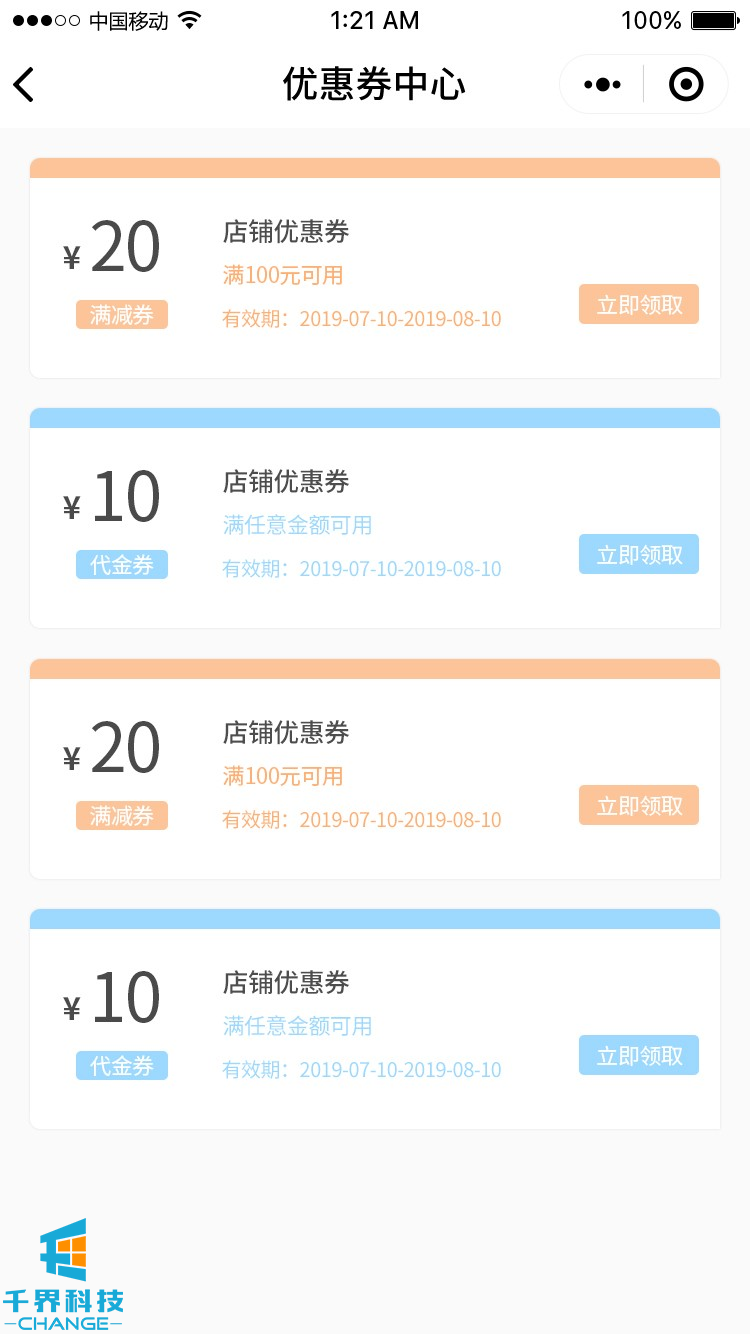This screenshot has width=750, height=1334.
Task: Claim the last ¥10 代金券 via 立即领取
Action: (x=638, y=1055)
